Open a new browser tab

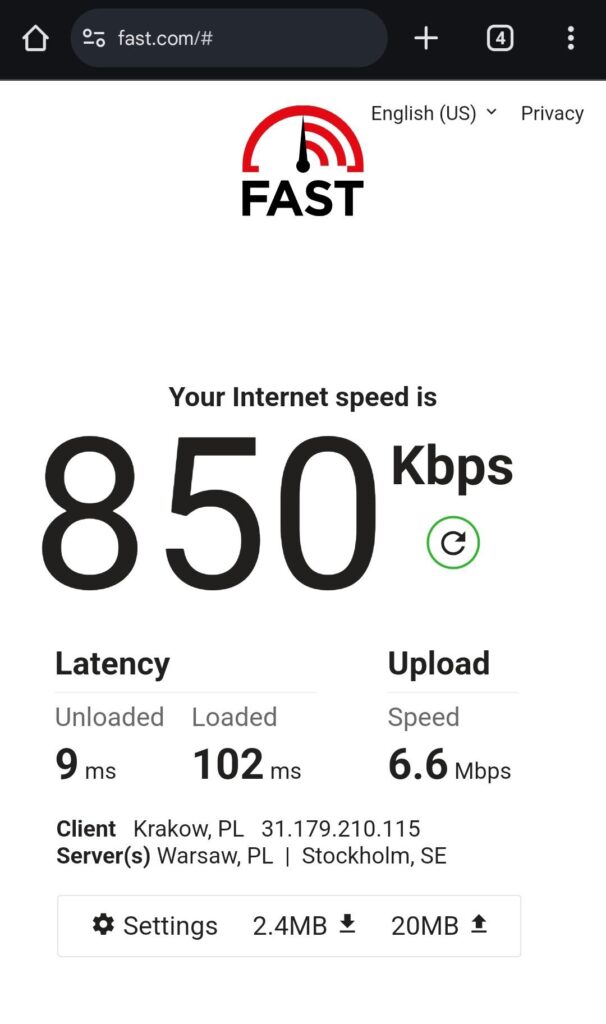(x=426, y=39)
